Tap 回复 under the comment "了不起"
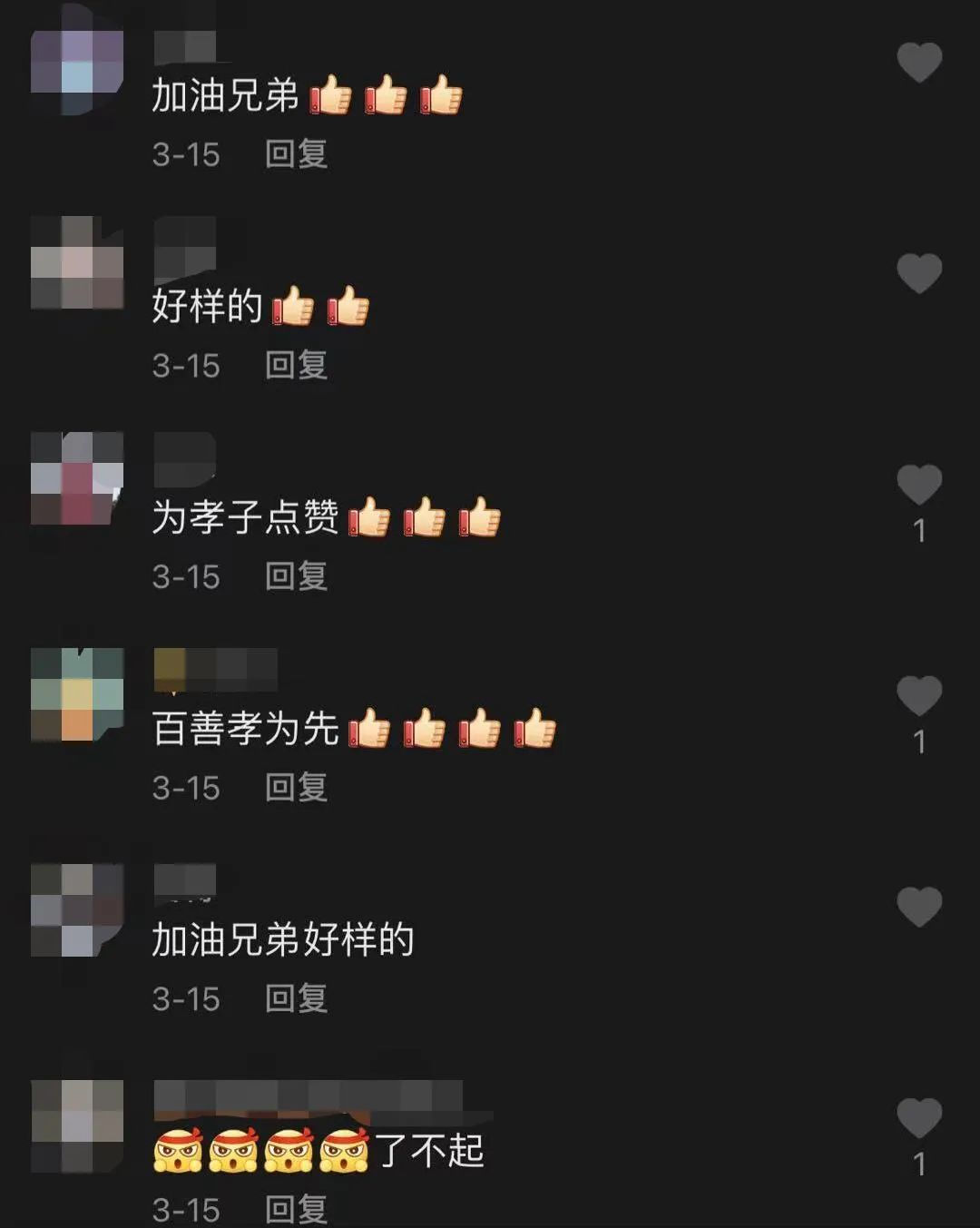 click(x=296, y=1209)
